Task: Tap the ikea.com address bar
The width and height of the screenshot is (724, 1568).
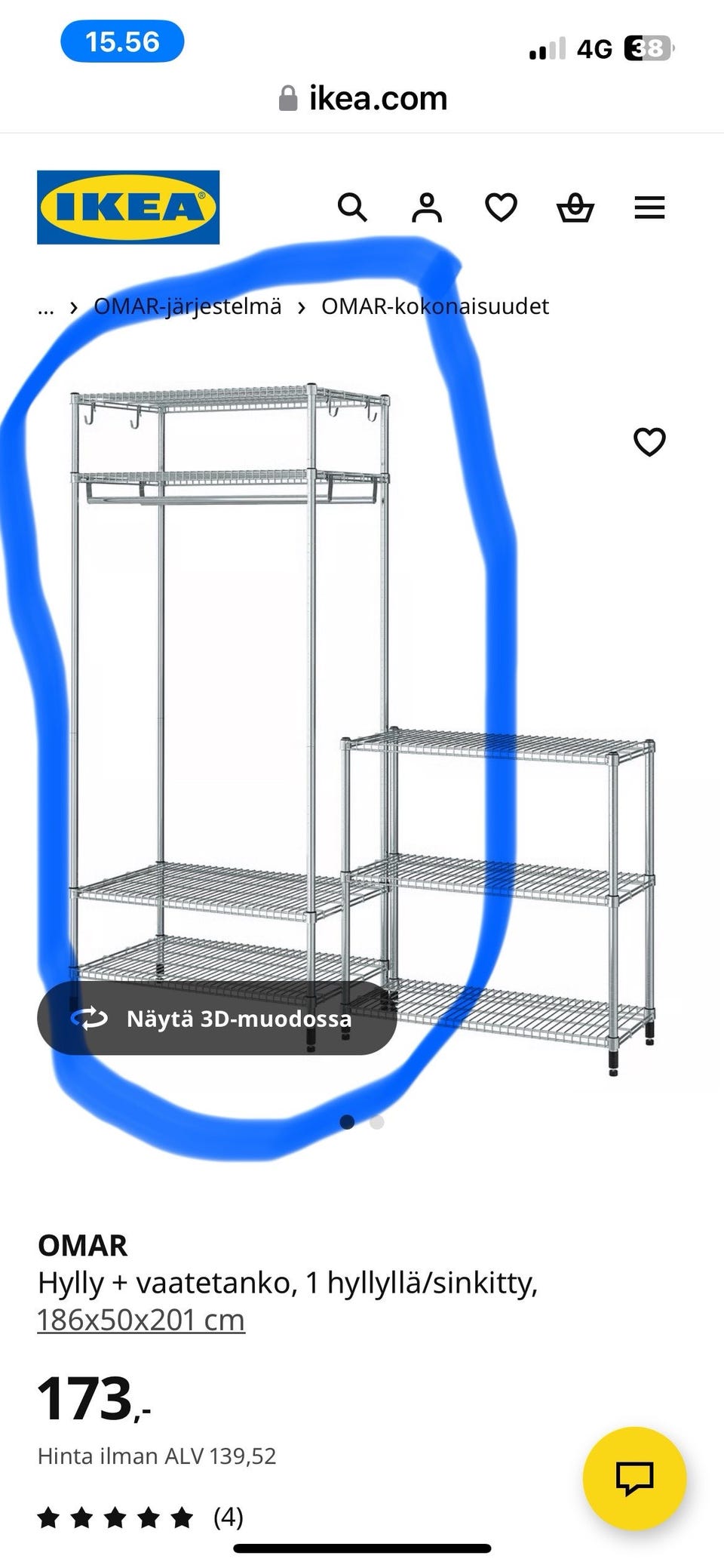Action: click(363, 98)
